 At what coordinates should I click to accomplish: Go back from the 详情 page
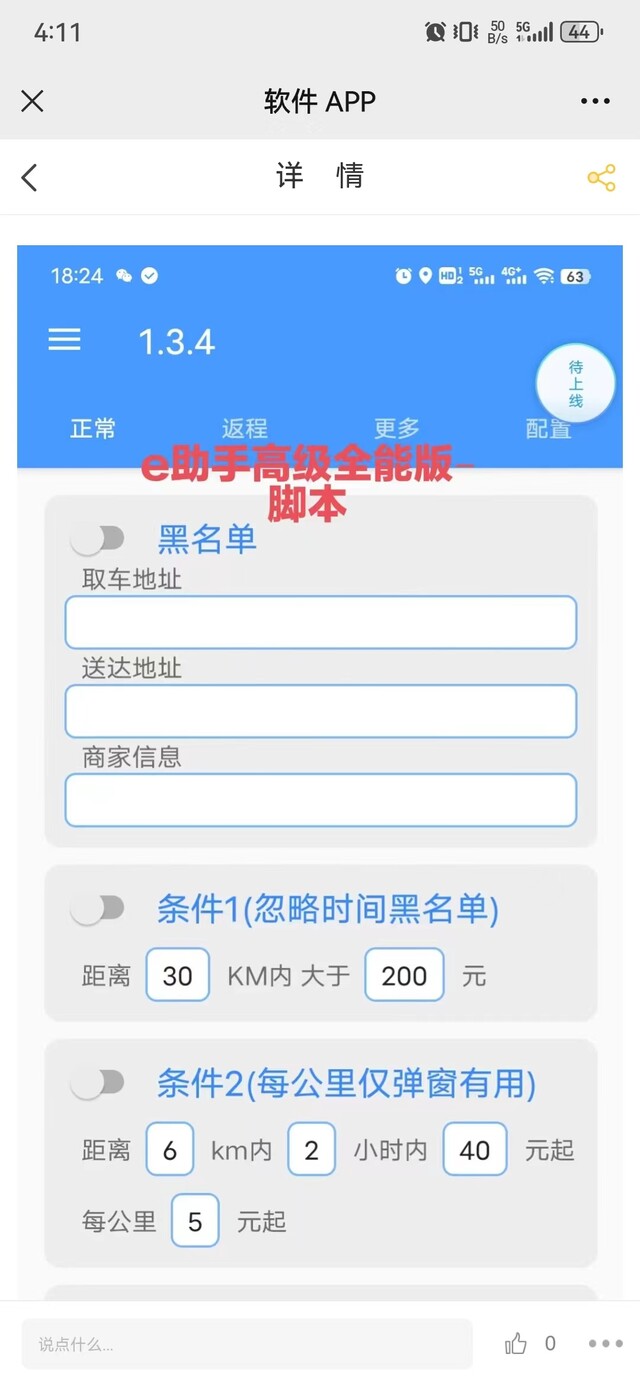tap(29, 178)
